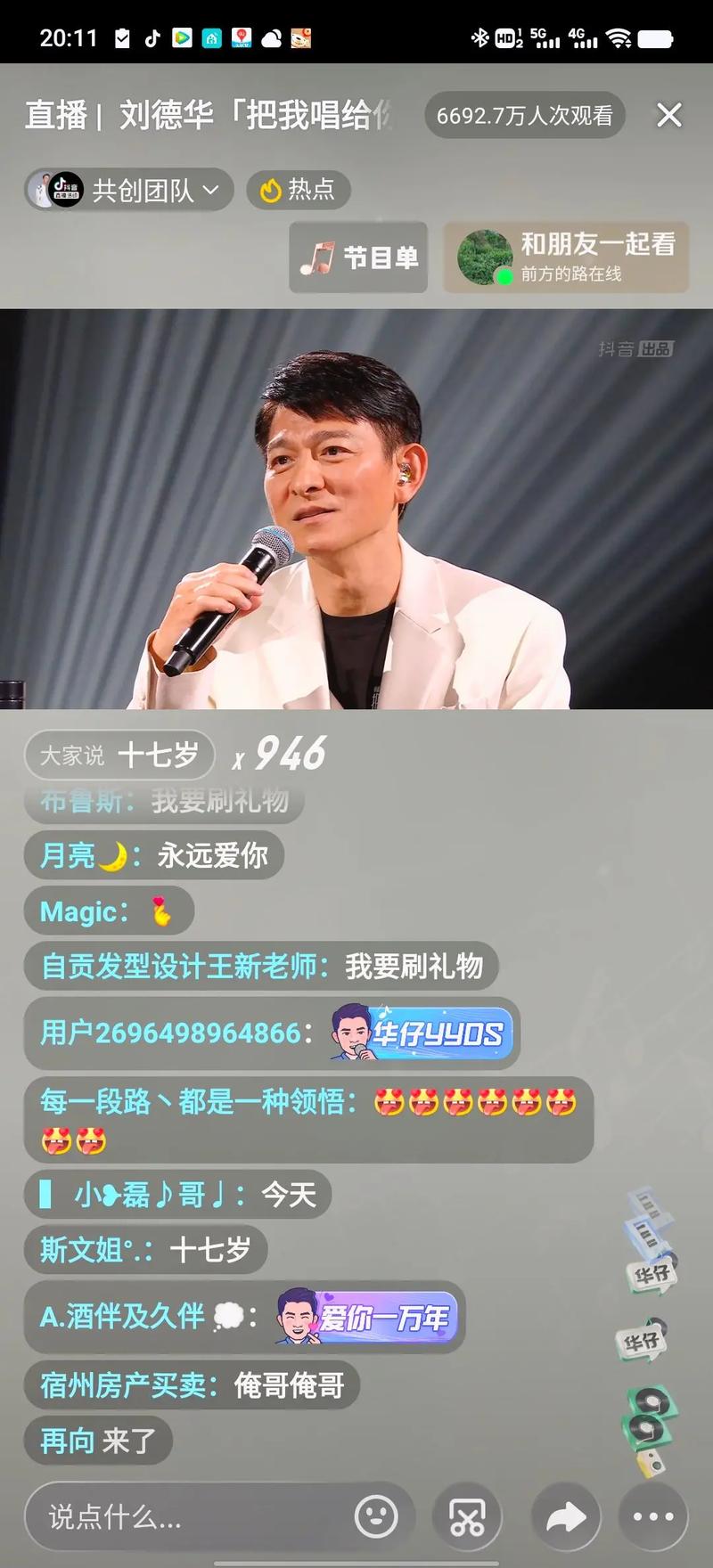Tap the live video player
This screenshot has height=1568, width=713.
click(x=356, y=508)
